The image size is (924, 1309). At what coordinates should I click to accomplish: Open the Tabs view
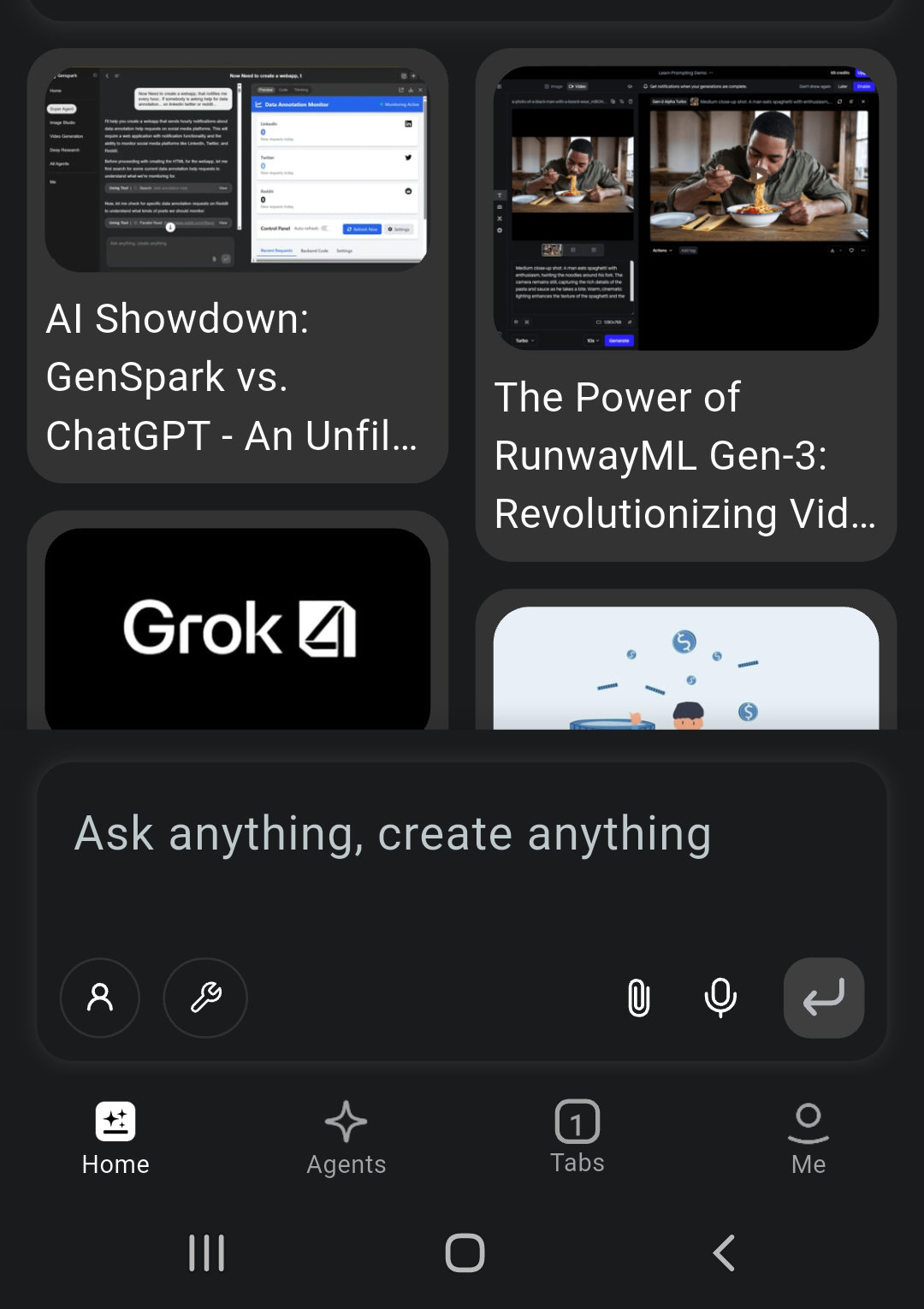pos(577,1138)
